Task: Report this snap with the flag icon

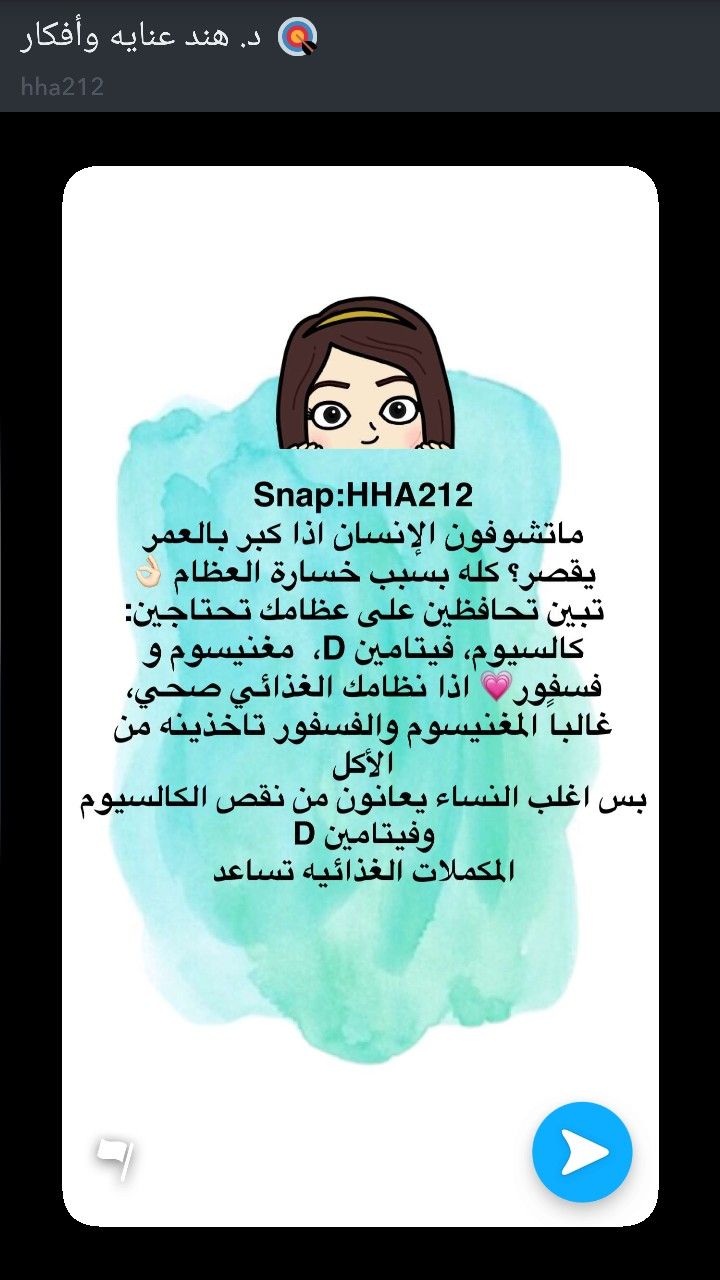Action: (116, 1159)
